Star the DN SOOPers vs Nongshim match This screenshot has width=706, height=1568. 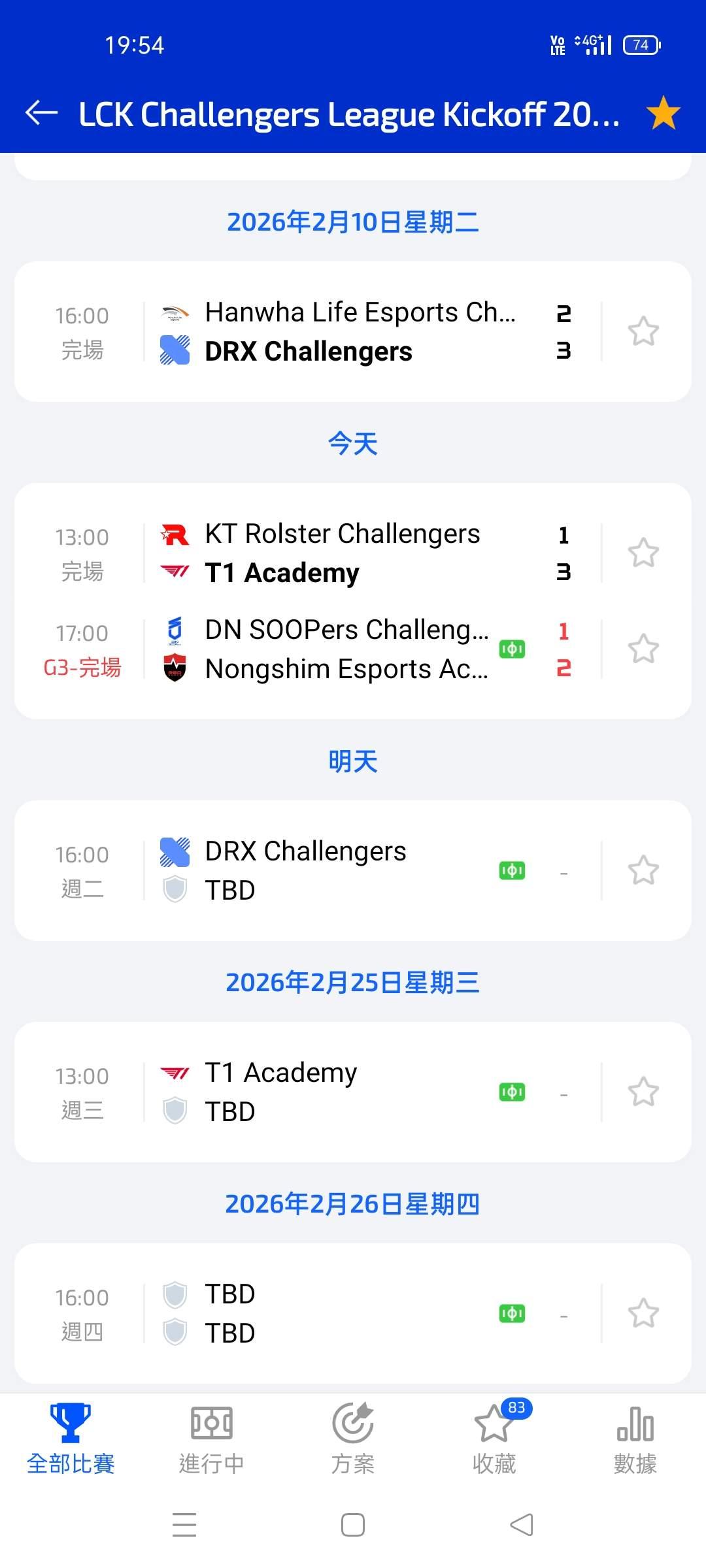tap(643, 649)
